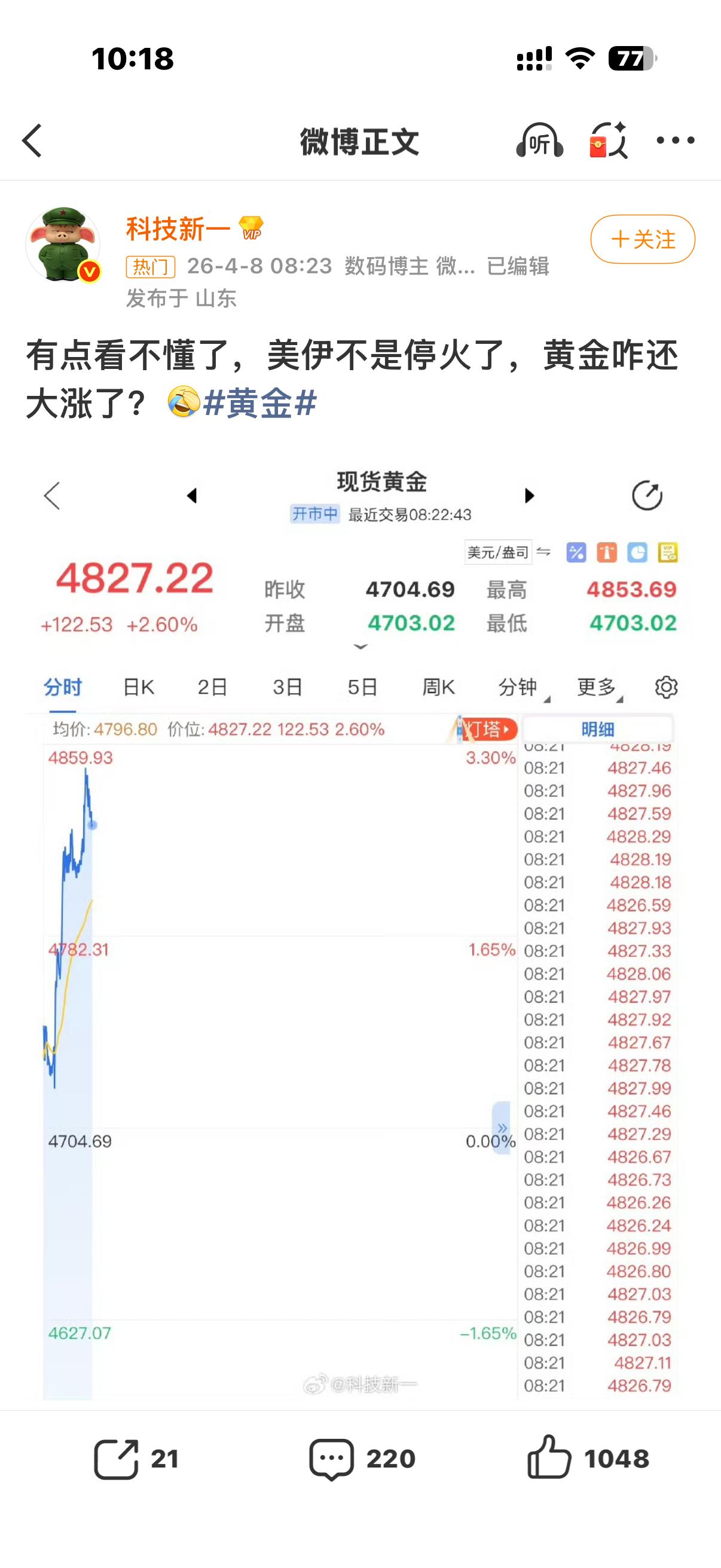
Task: Open the 更多 chart options dropdown
Action: tap(597, 687)
